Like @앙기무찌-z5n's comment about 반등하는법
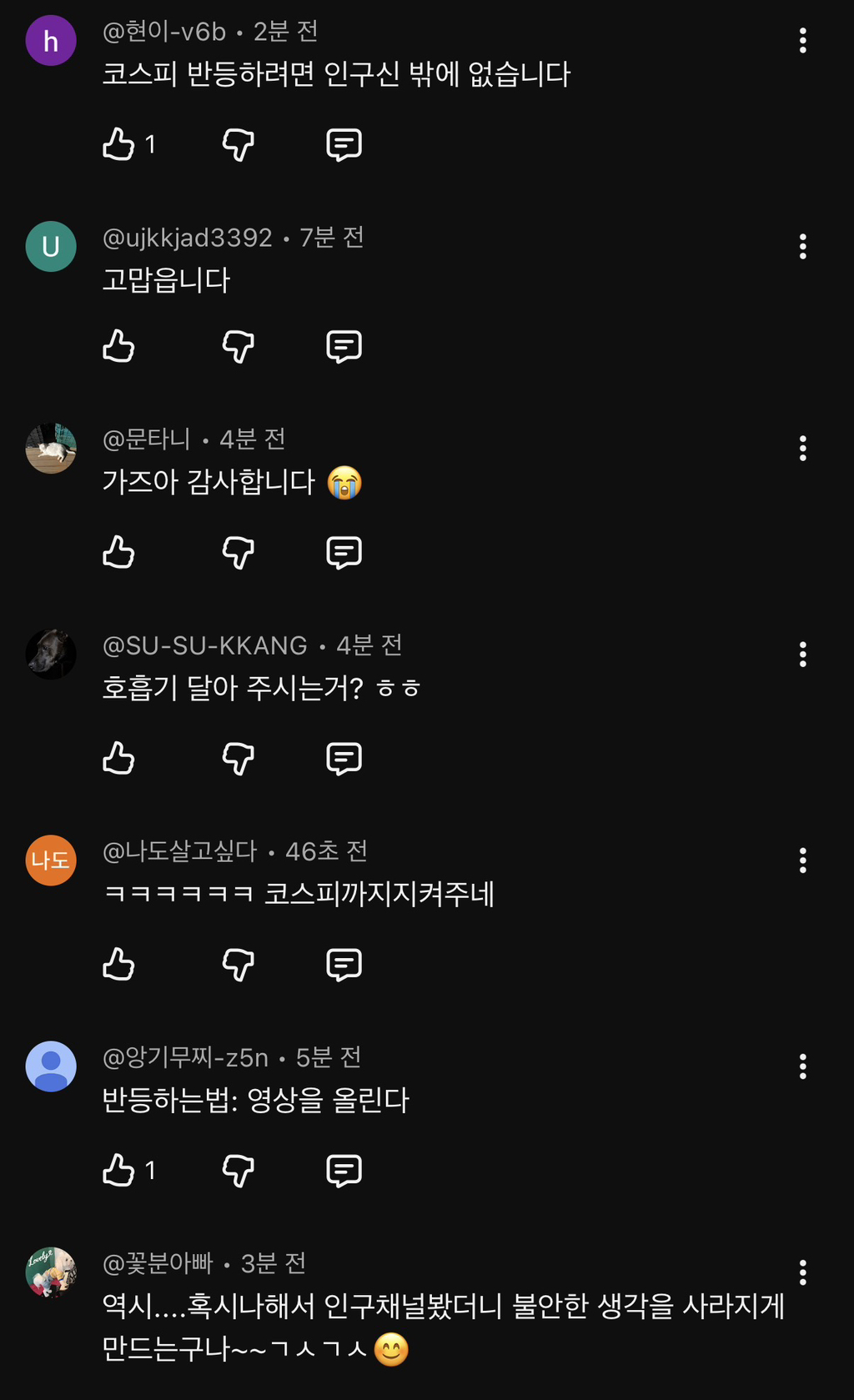 [118, 1170]
